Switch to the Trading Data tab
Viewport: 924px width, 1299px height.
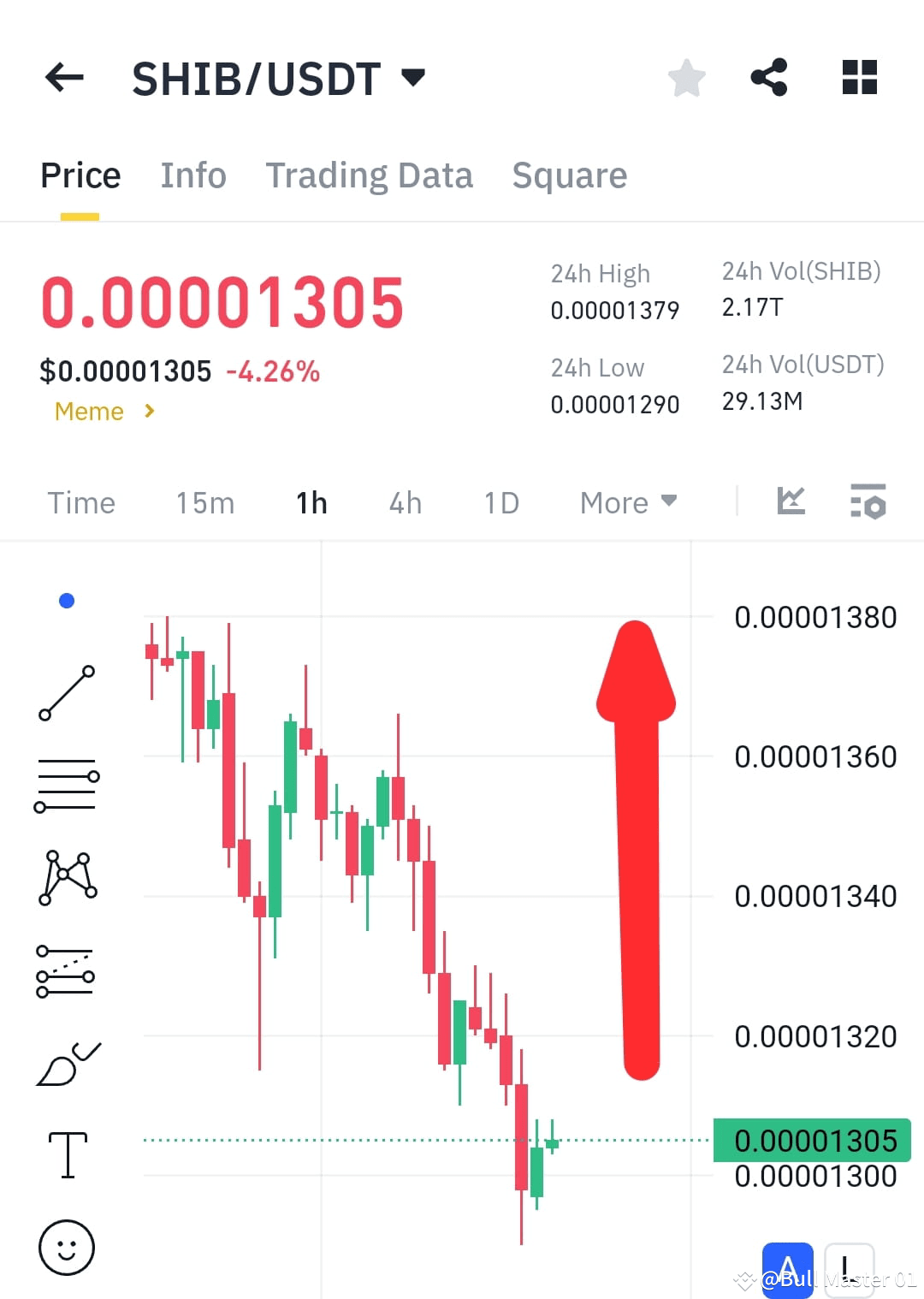point(370,175)
